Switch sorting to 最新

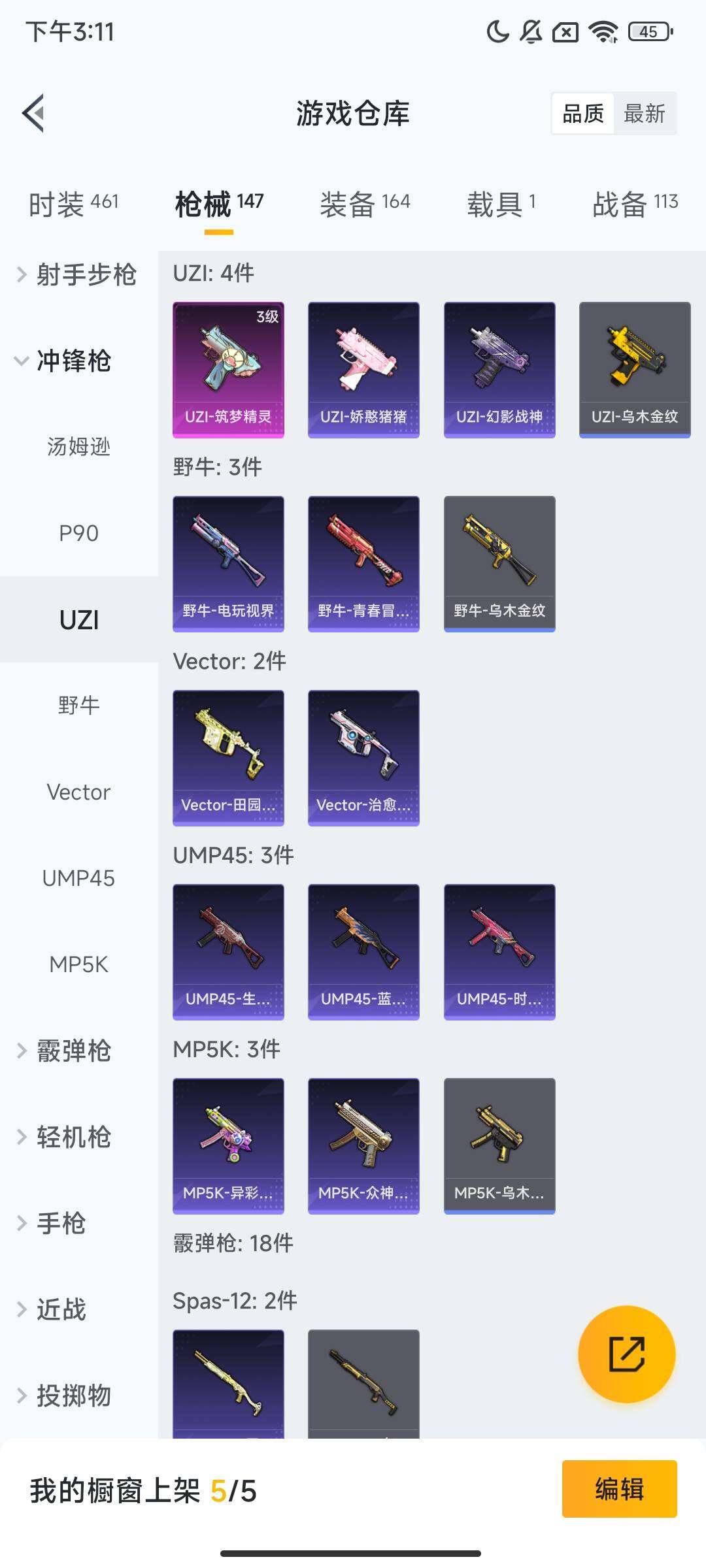646,114
